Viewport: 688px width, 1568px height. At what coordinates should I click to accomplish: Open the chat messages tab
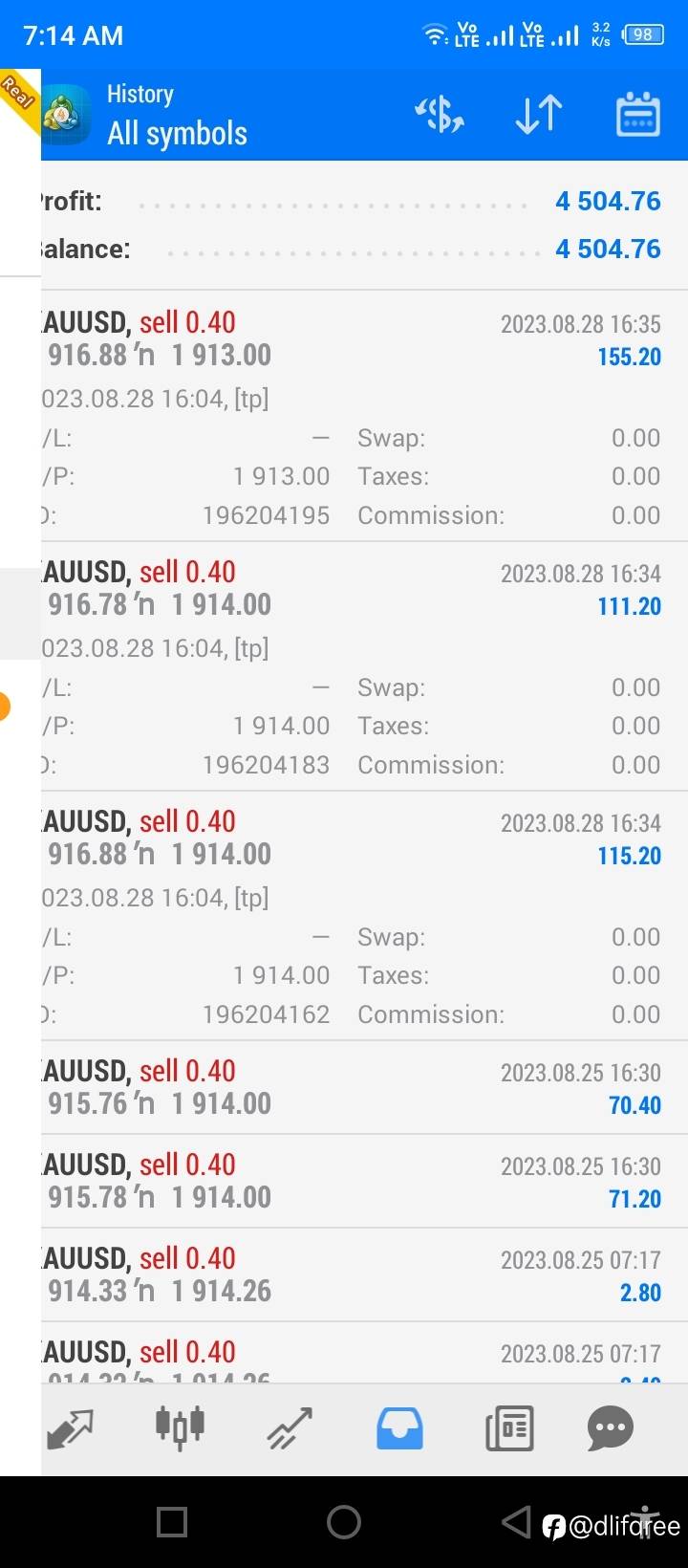(611, 1429)
